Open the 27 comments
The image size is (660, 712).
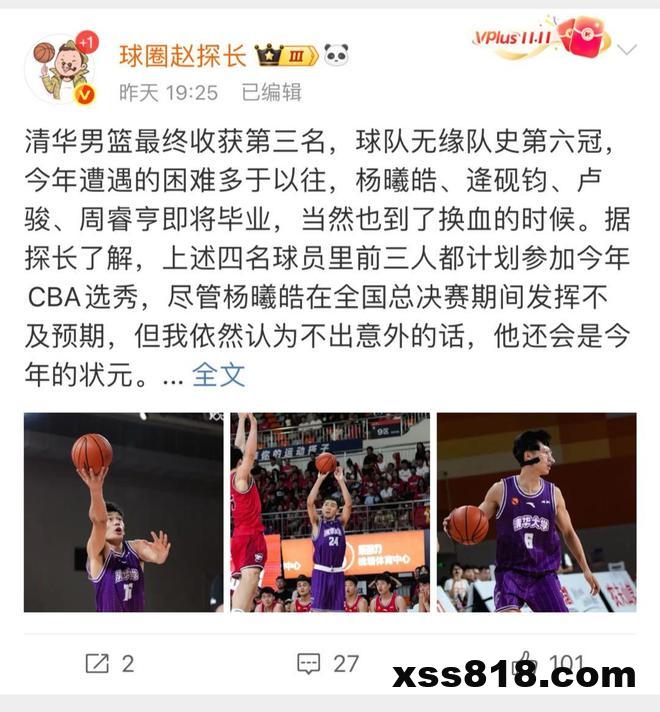coord(329,663)
